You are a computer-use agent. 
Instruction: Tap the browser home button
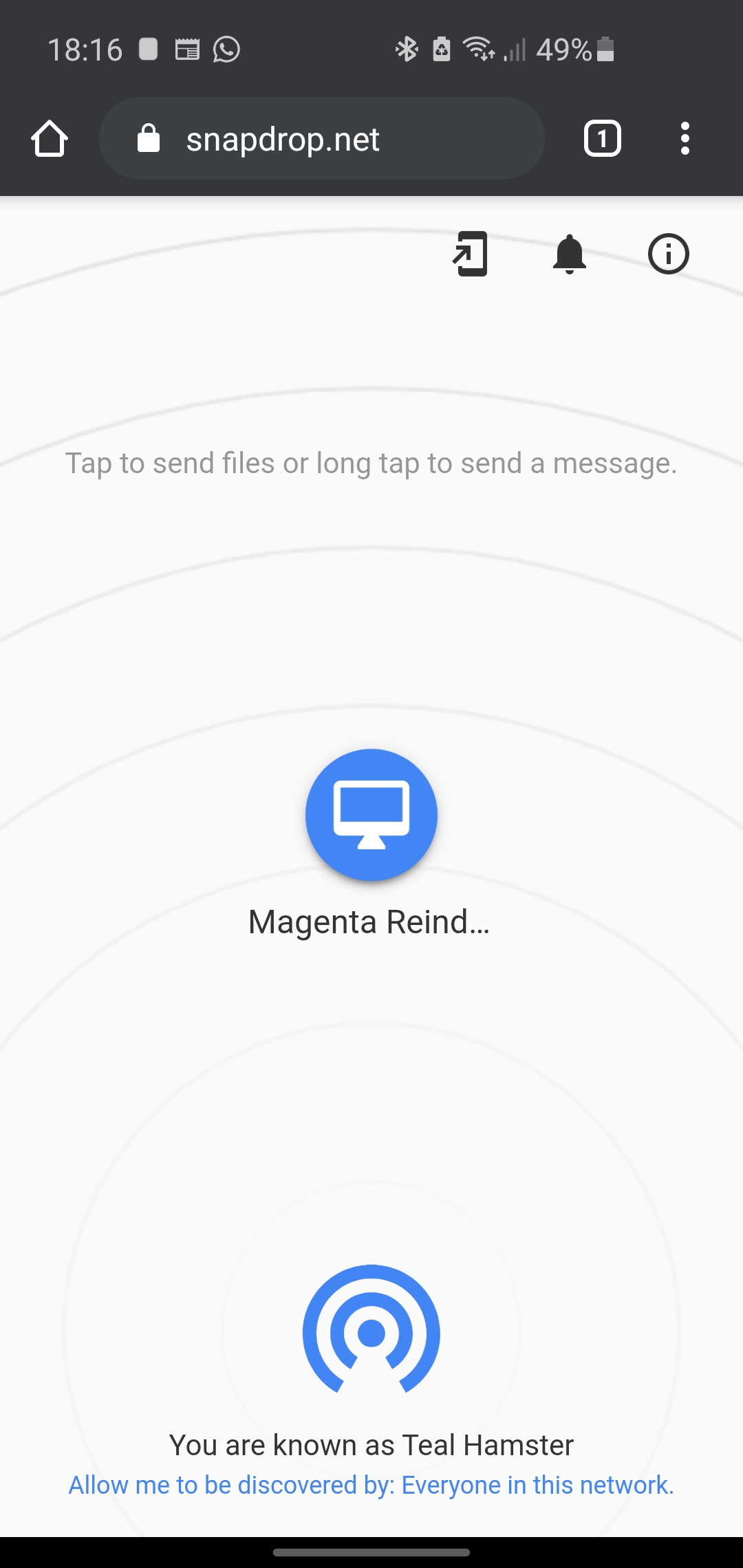tap(50, 139)
